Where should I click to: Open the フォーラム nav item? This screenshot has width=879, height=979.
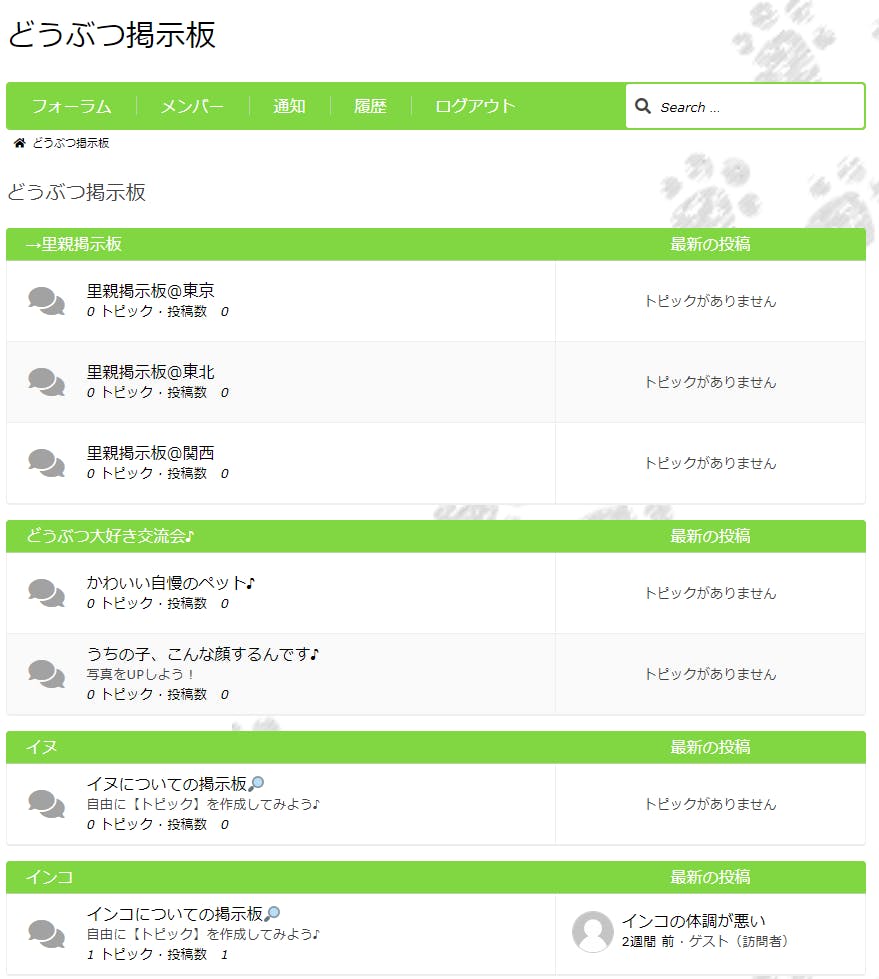pyautogui.click(x=71, y=106)
